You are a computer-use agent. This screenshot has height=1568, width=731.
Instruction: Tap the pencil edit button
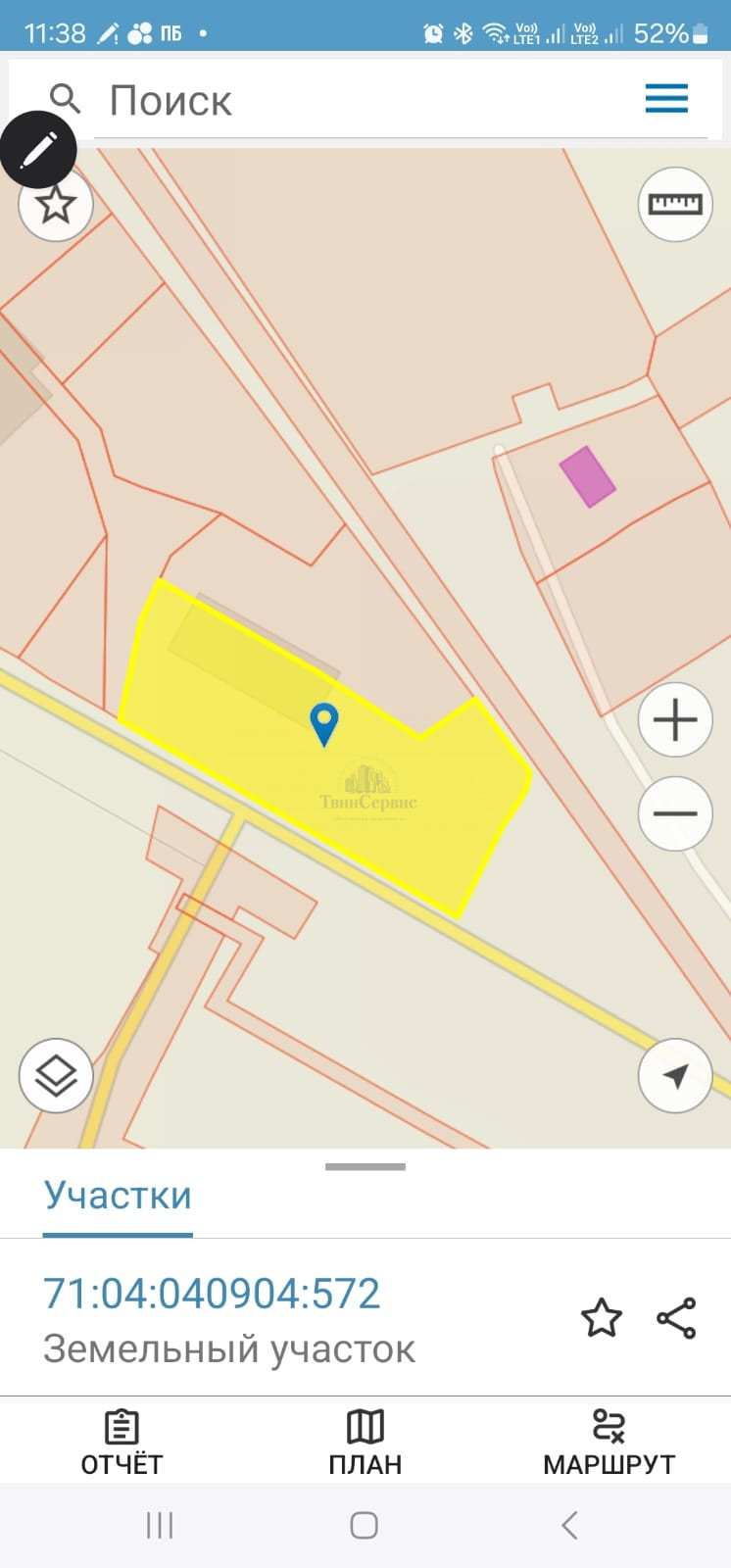(37, 151)
